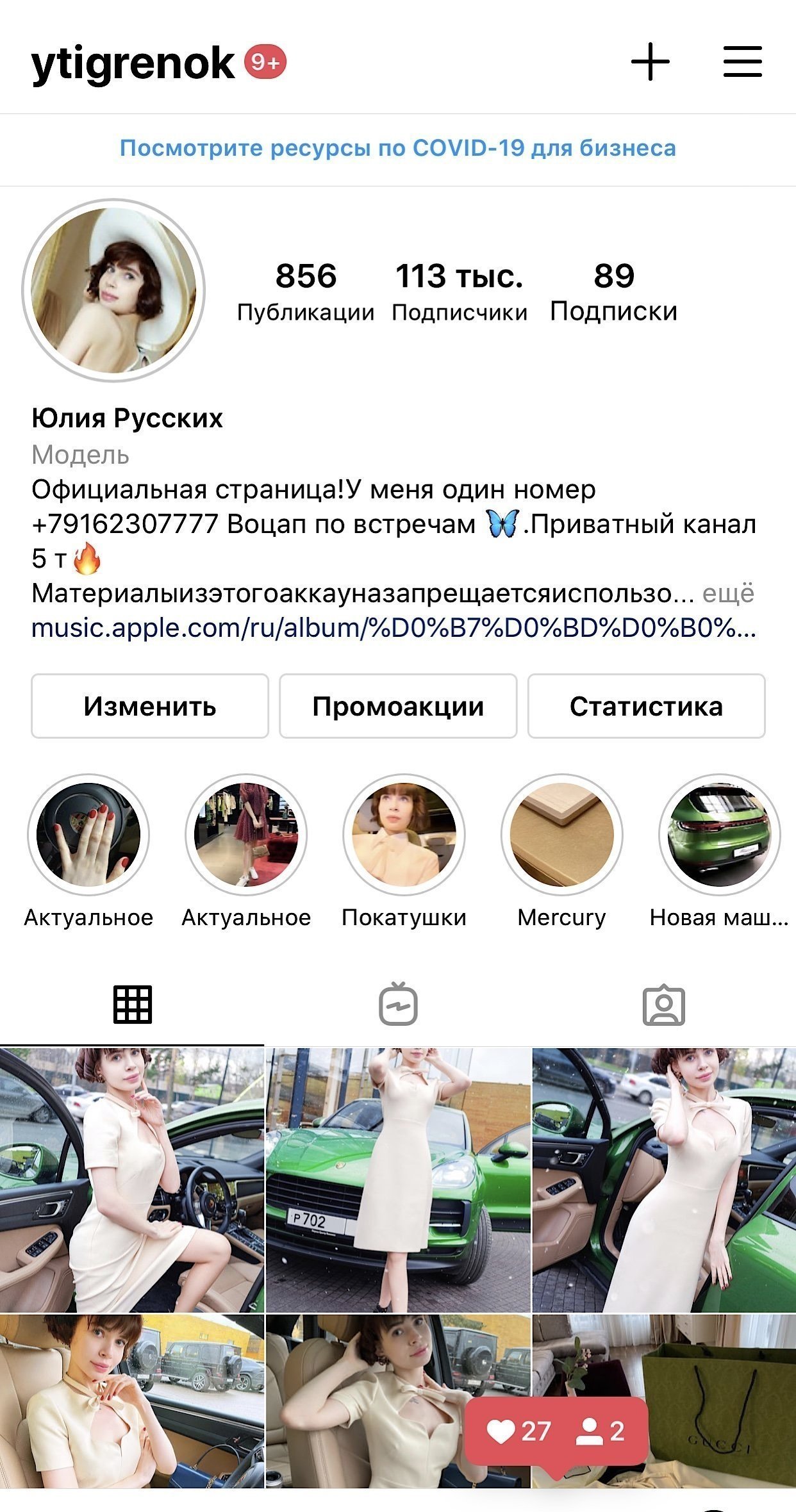Screen dimensions: 796x1512
Task: Open the Покатушки story highlight
Action: point(404,834)
